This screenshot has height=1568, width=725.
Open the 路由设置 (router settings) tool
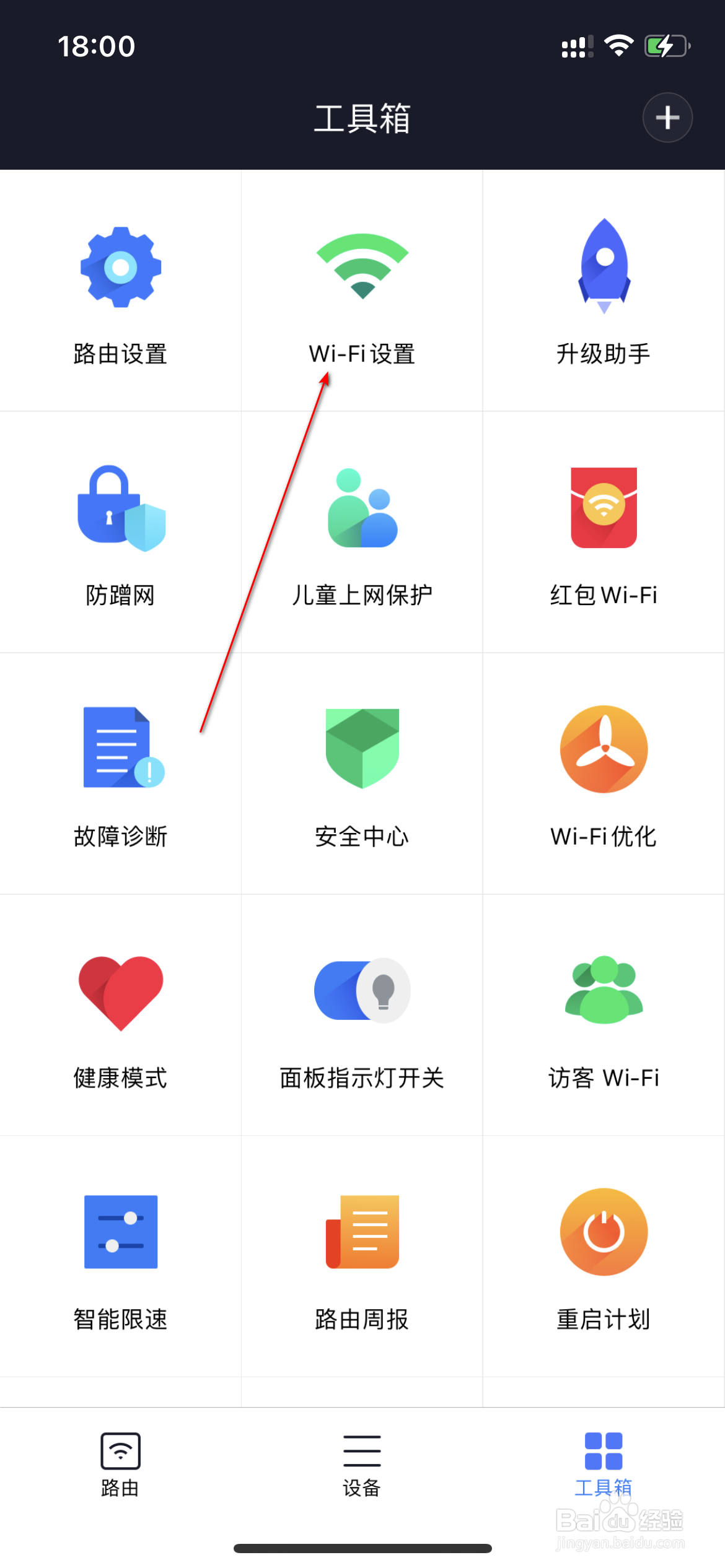tap(121, 291)
